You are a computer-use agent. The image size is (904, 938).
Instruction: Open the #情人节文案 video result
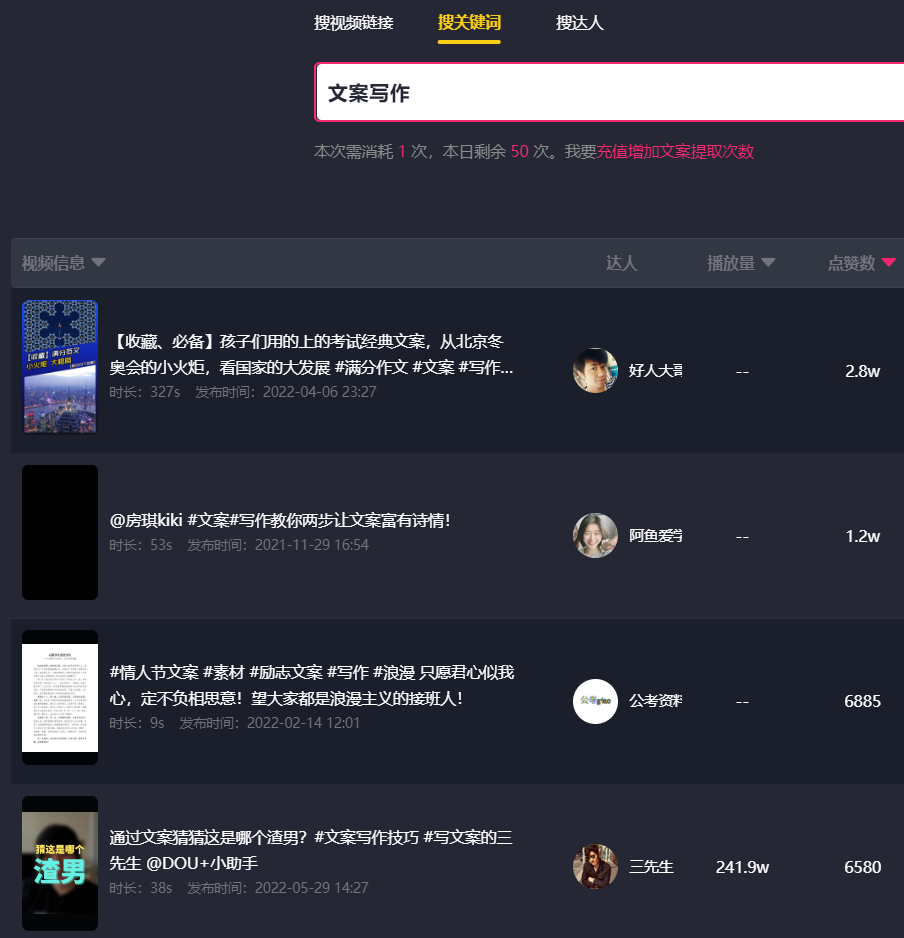[x=311, y=684]
